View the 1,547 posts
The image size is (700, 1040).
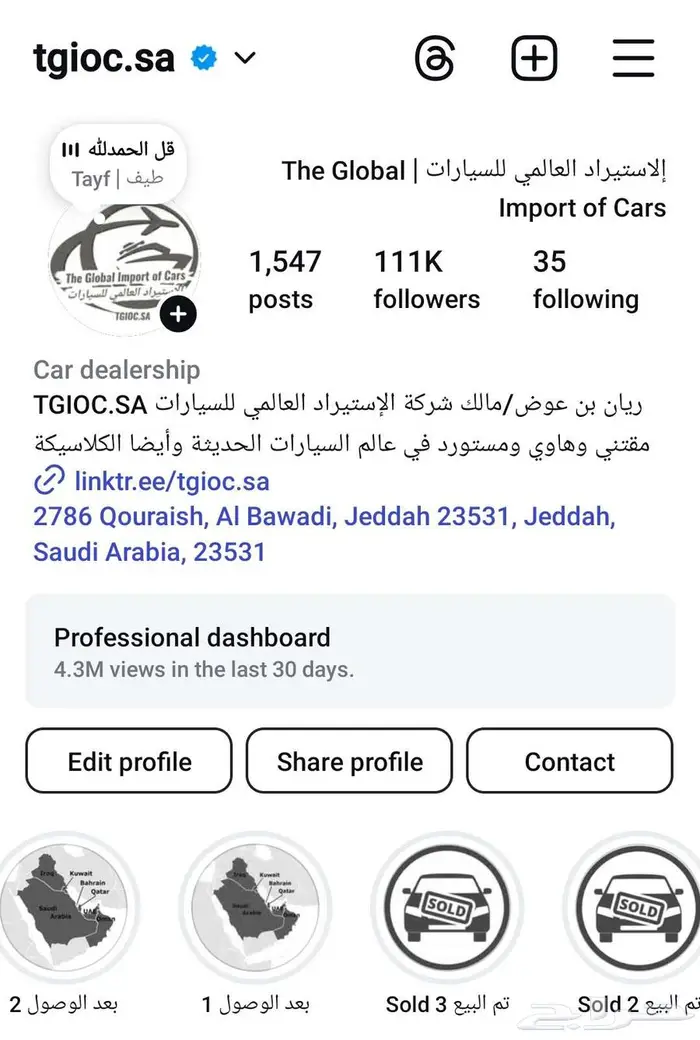[x=284, y=280]
